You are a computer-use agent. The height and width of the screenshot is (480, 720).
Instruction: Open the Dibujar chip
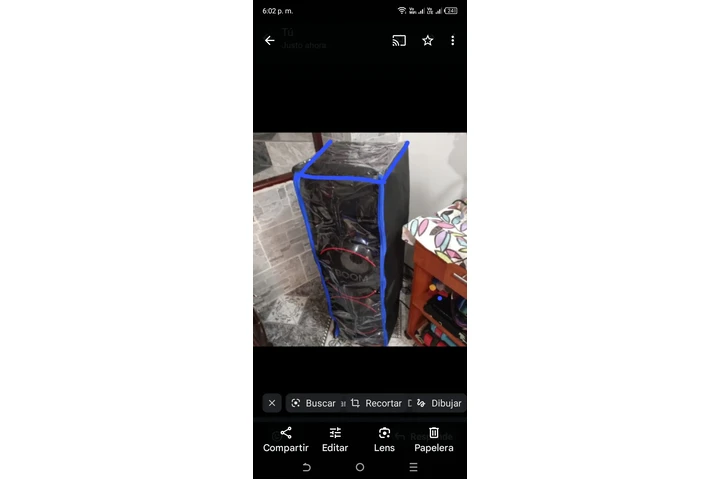[x=439, y=403]
